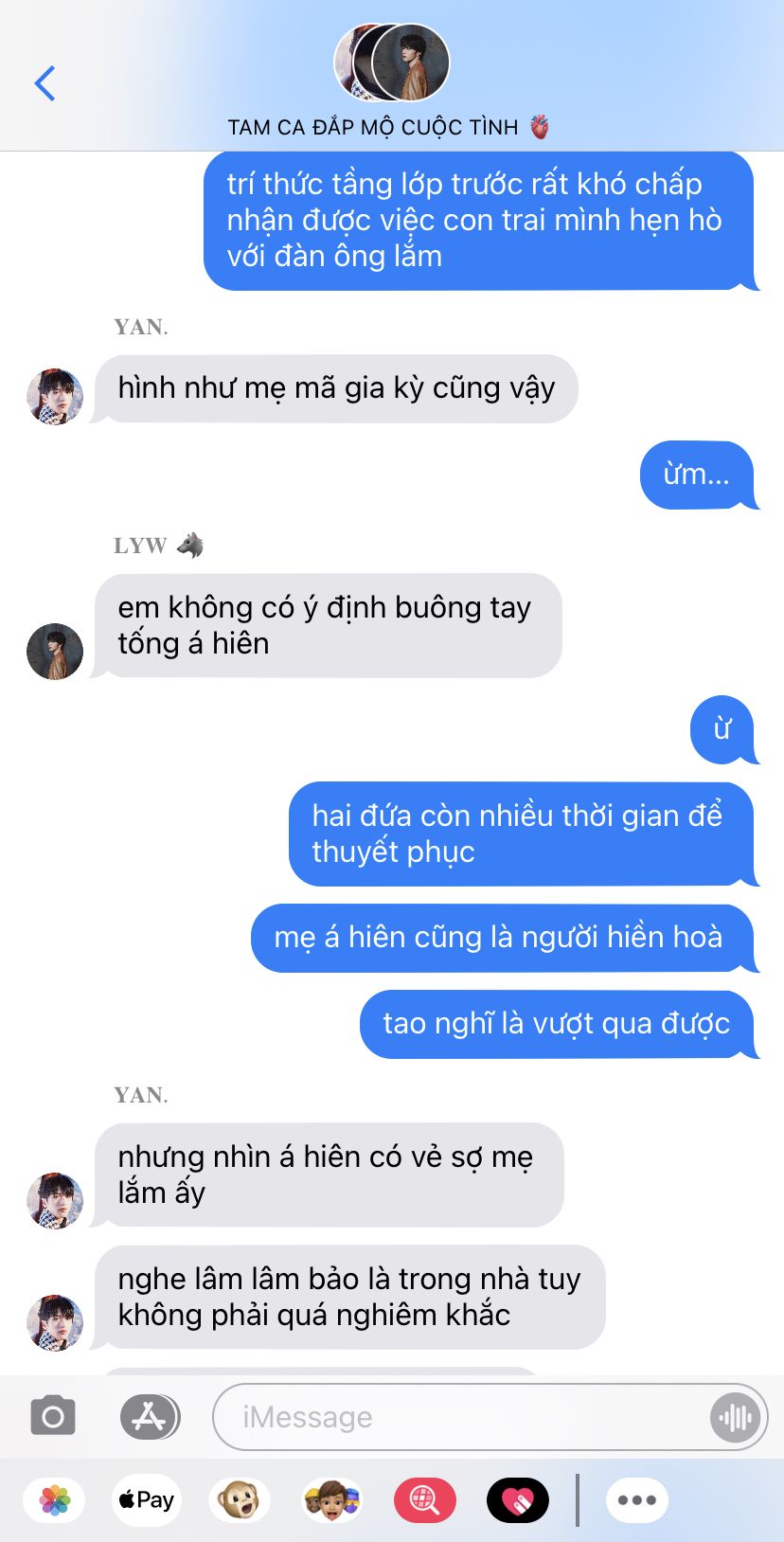Image resolution: width=784 pixels, height=1542 pixels.
Task: Open Memoji stickers in the app drawer
Action: [x=331, y=1500]
